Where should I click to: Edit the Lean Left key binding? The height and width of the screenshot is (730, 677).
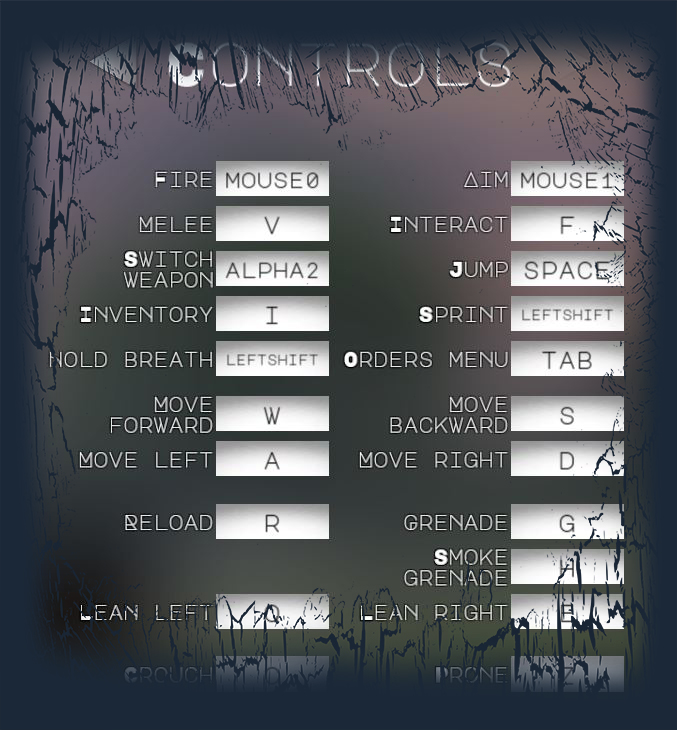(272, 612)
